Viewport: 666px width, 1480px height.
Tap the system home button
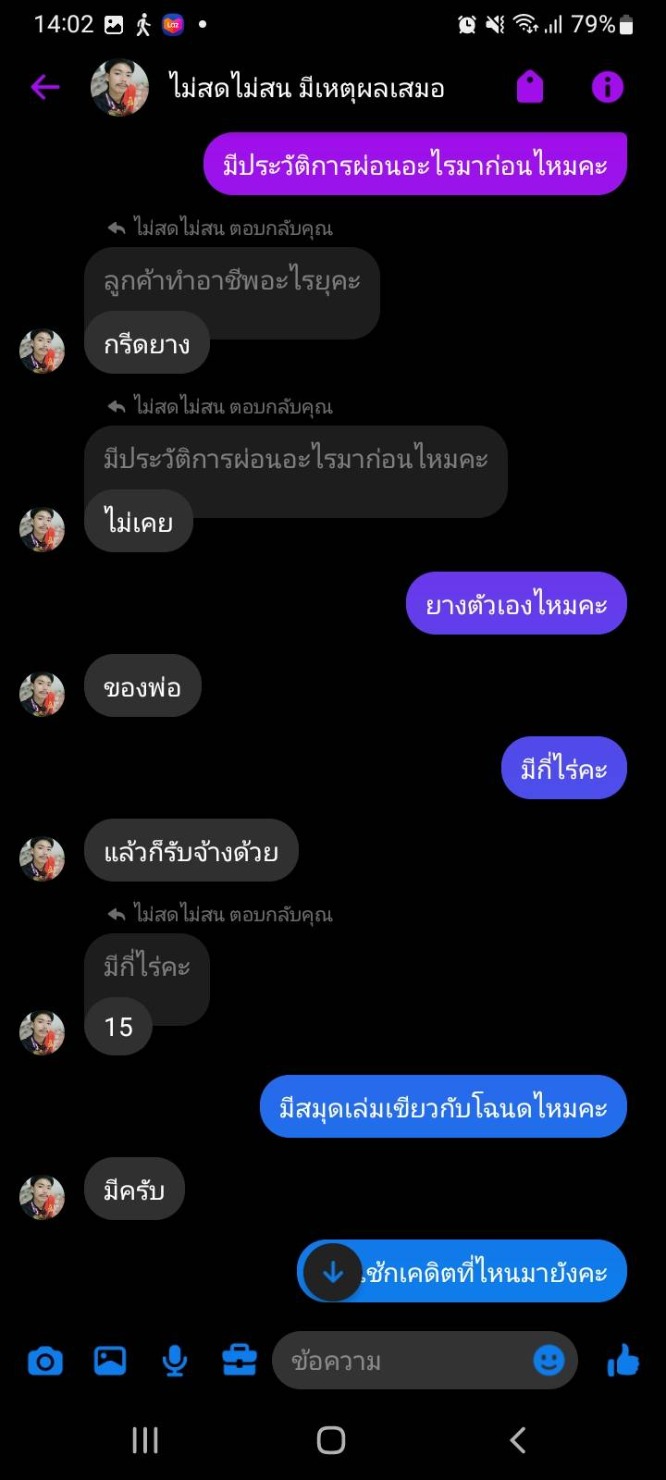[x=331, y=1440]
